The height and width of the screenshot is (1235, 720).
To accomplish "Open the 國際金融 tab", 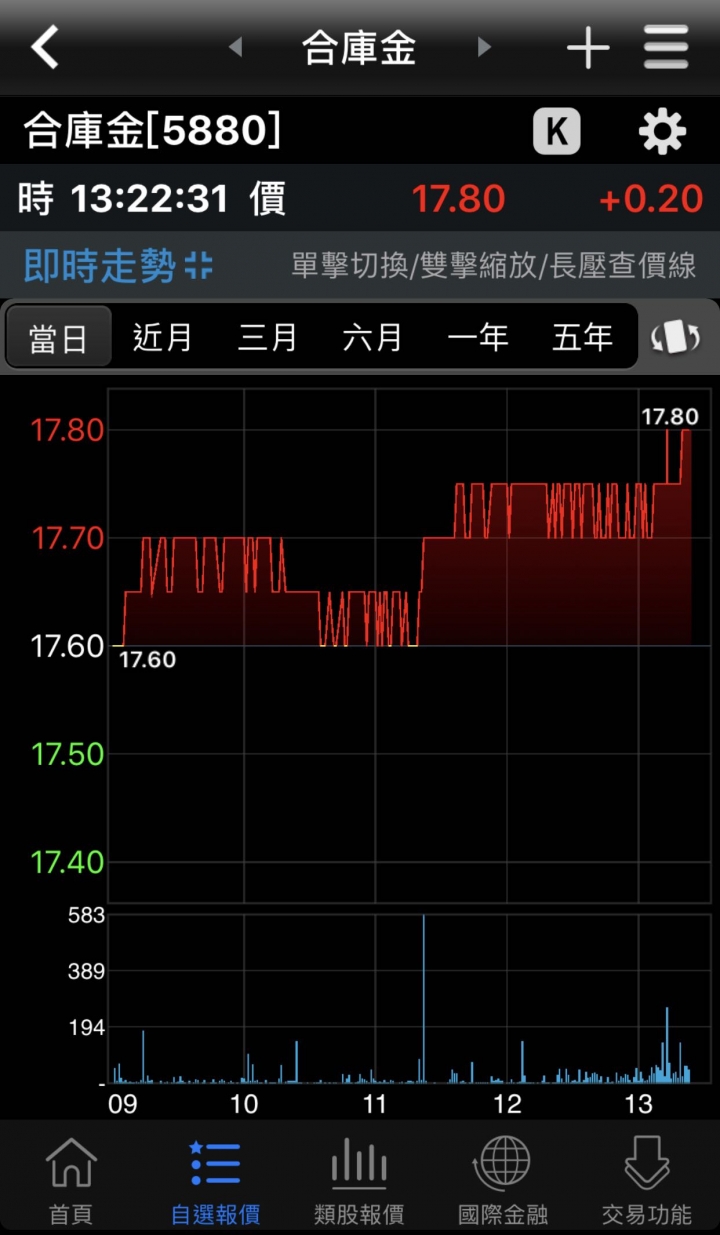I will [503, 1180].
